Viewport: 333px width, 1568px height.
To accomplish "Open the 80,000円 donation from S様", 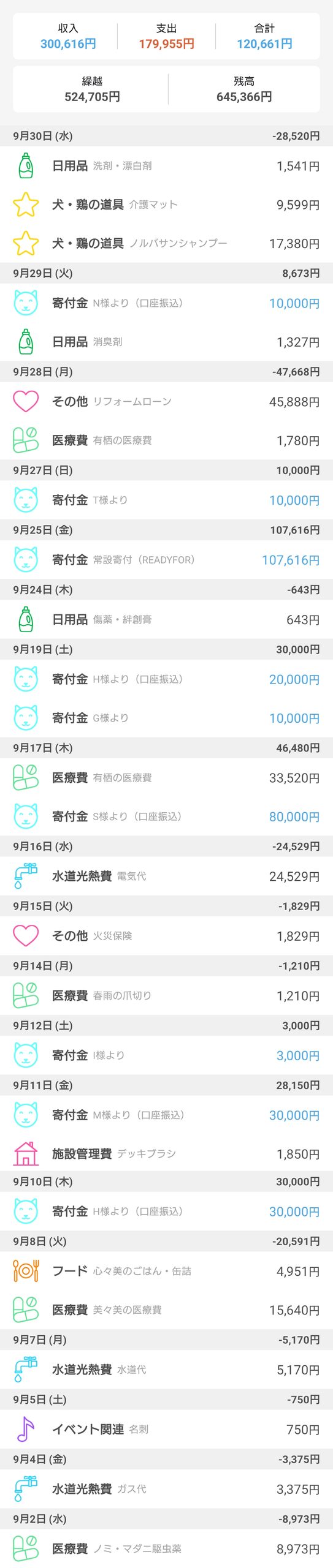I will click(x=166, y=816).
